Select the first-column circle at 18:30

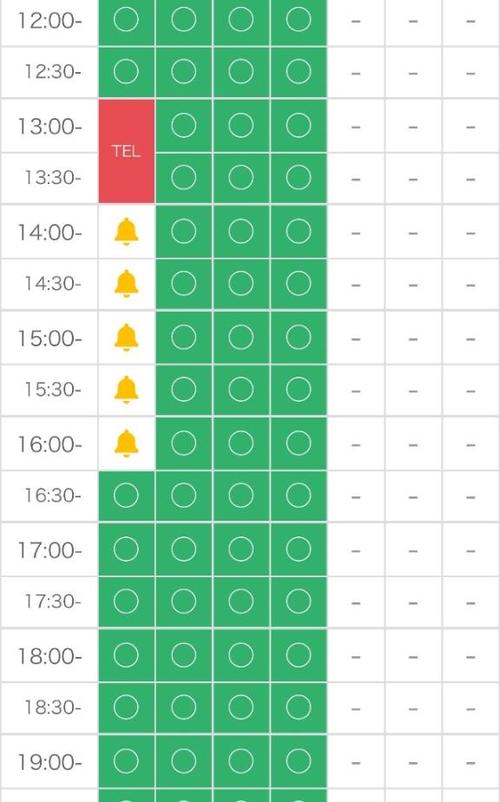tap(126, 708)
